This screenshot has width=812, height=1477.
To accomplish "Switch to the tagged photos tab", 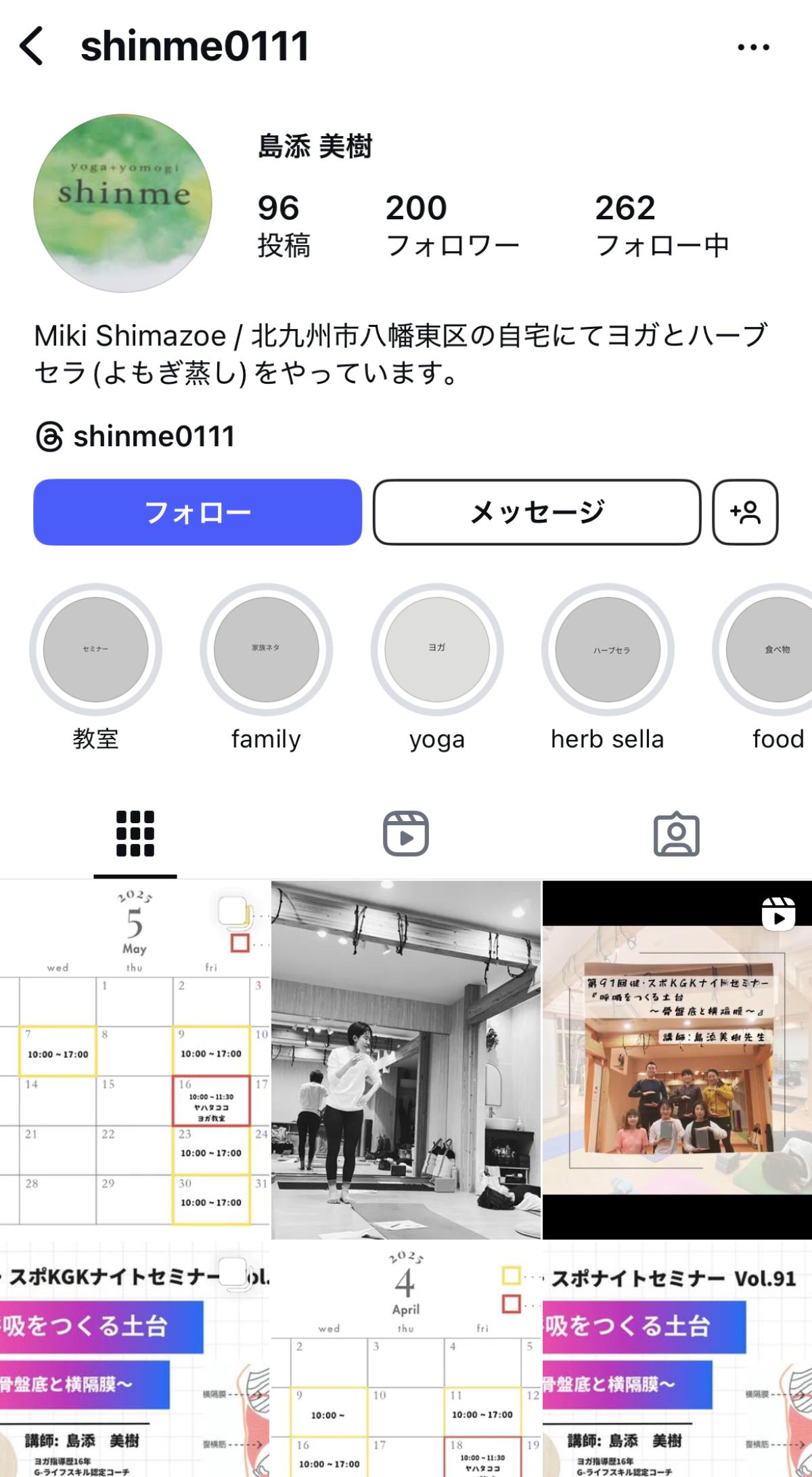I will click(x=677, y=833).
